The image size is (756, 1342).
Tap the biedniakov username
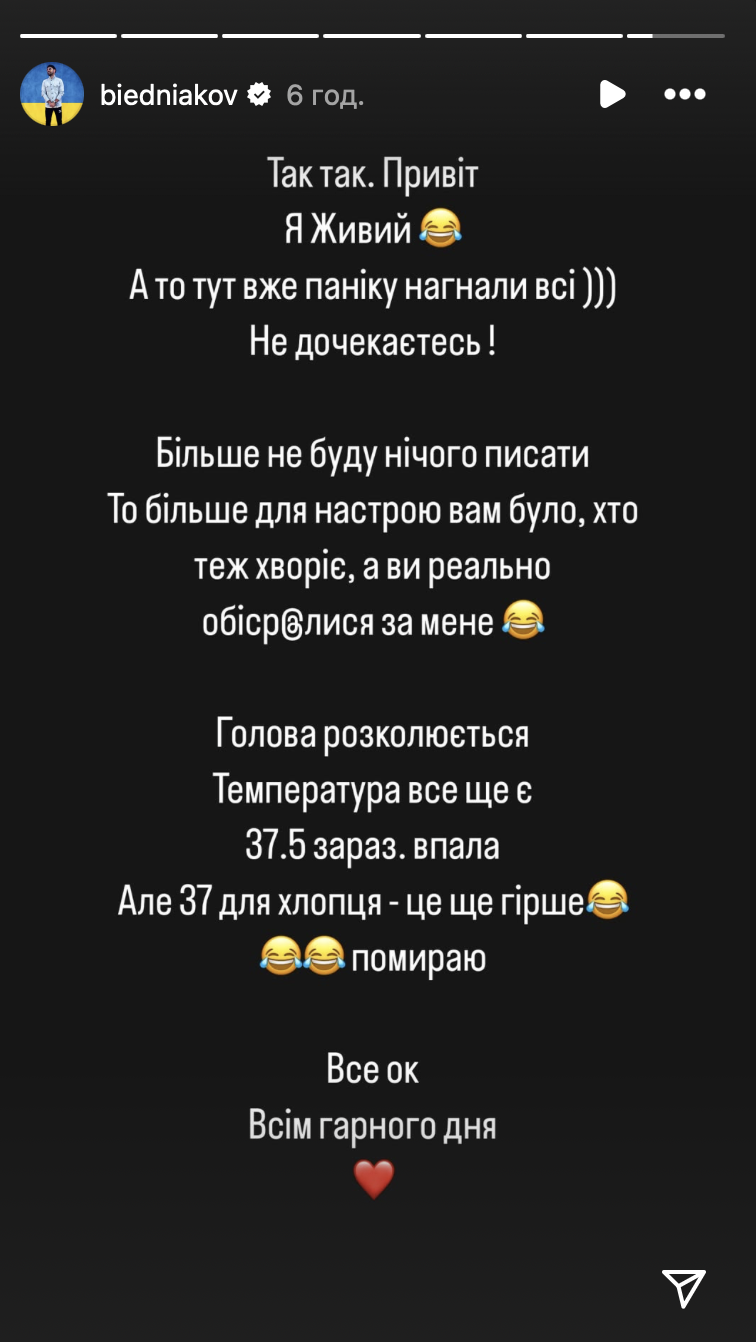pyautogui.click(x=168, y=95)
